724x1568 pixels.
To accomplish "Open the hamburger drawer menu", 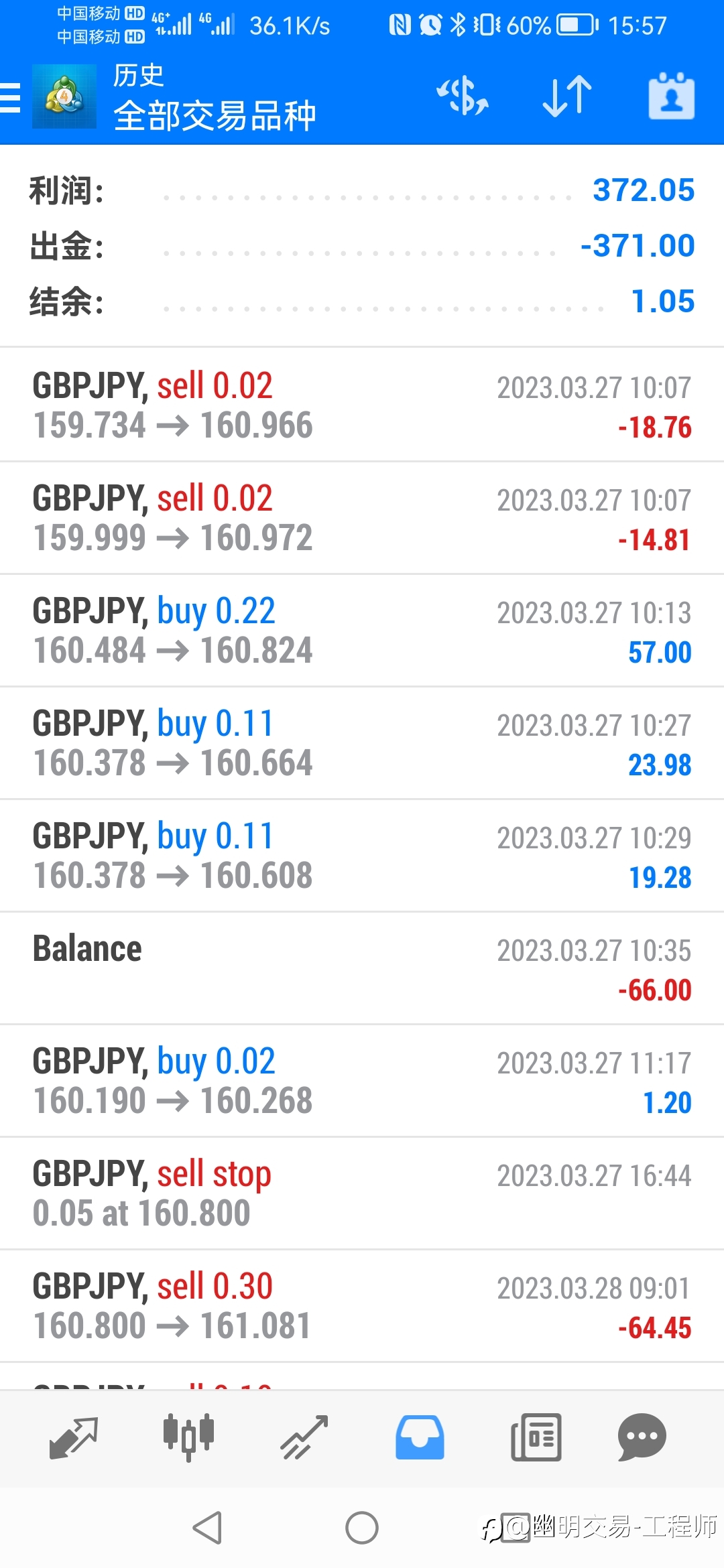I will click(x=11, y=98).
